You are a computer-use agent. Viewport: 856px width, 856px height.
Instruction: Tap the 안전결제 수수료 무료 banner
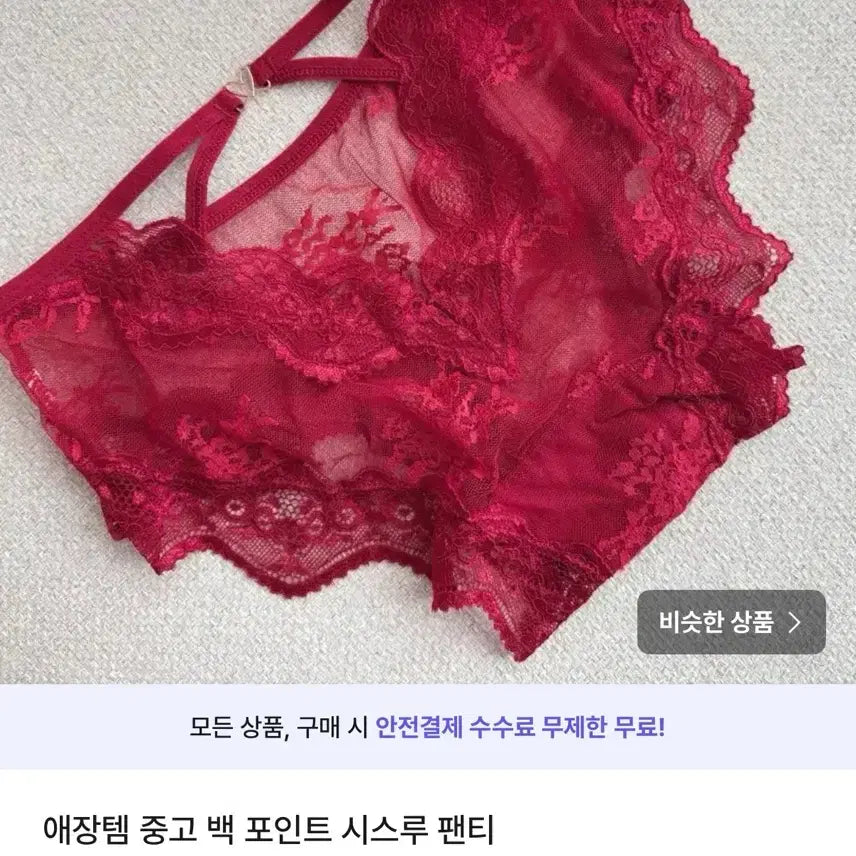(x=428, y=726)
